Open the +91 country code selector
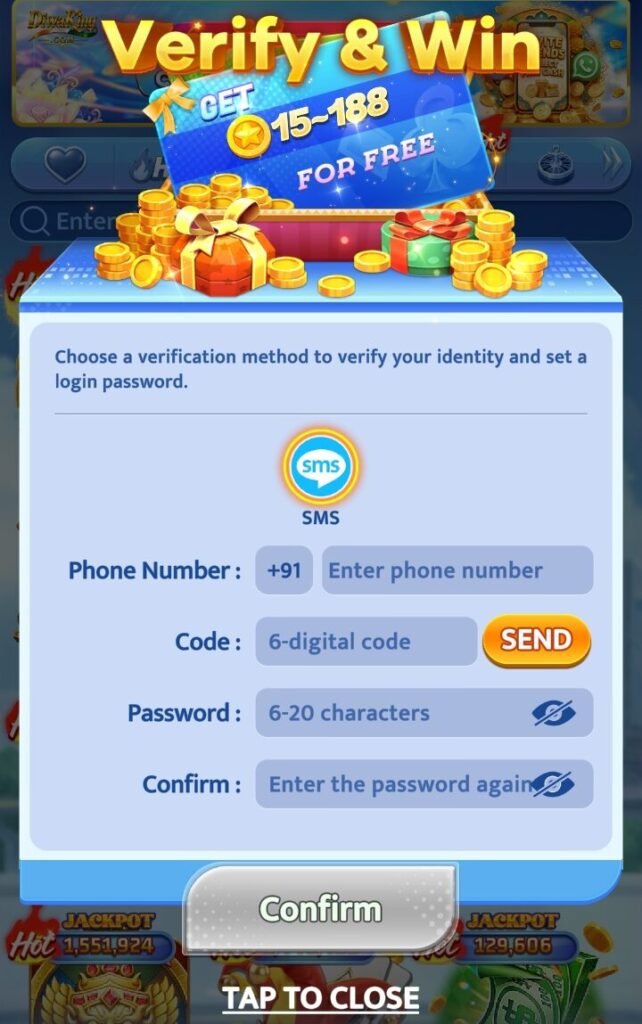The image size is (642, 1024). click(x=283, y=570)
